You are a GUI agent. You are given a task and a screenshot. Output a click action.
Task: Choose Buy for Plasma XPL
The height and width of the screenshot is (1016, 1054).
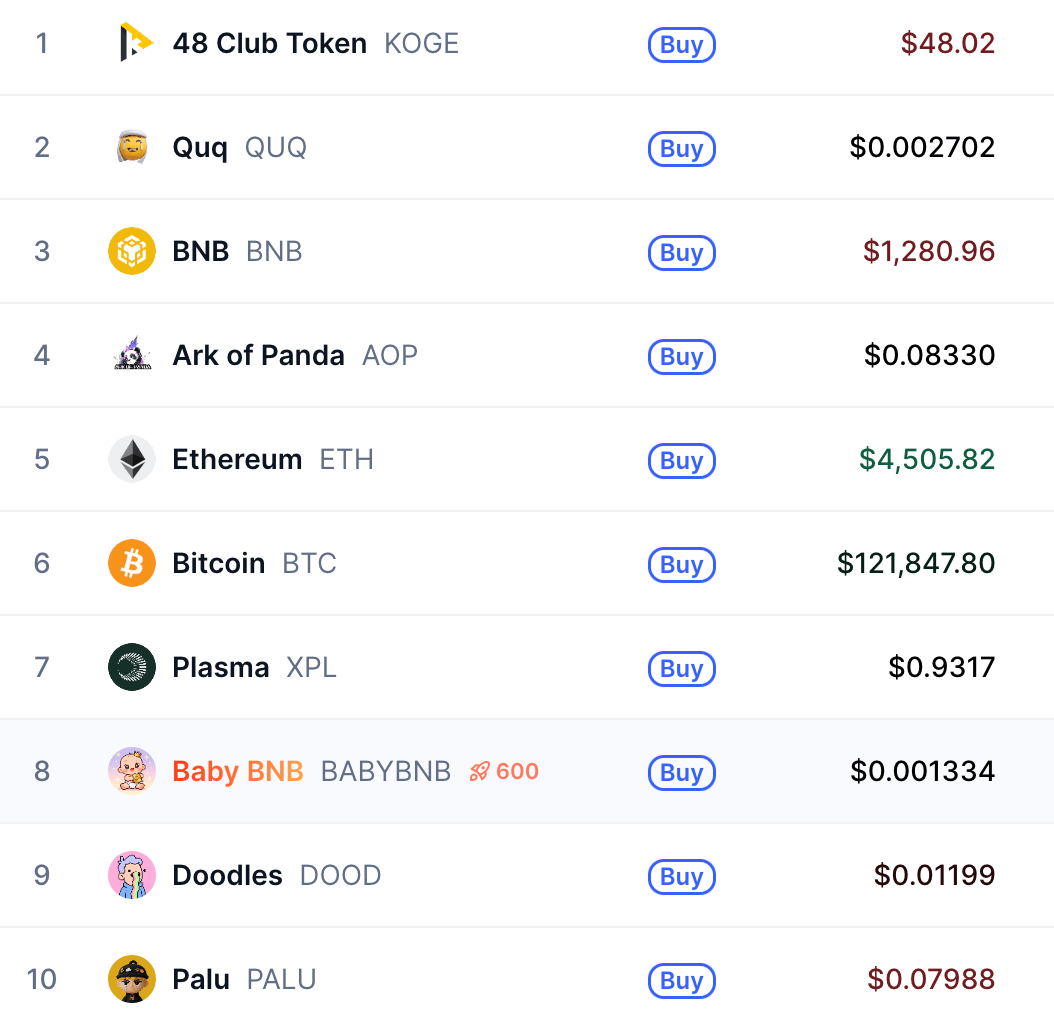(681, 669)
